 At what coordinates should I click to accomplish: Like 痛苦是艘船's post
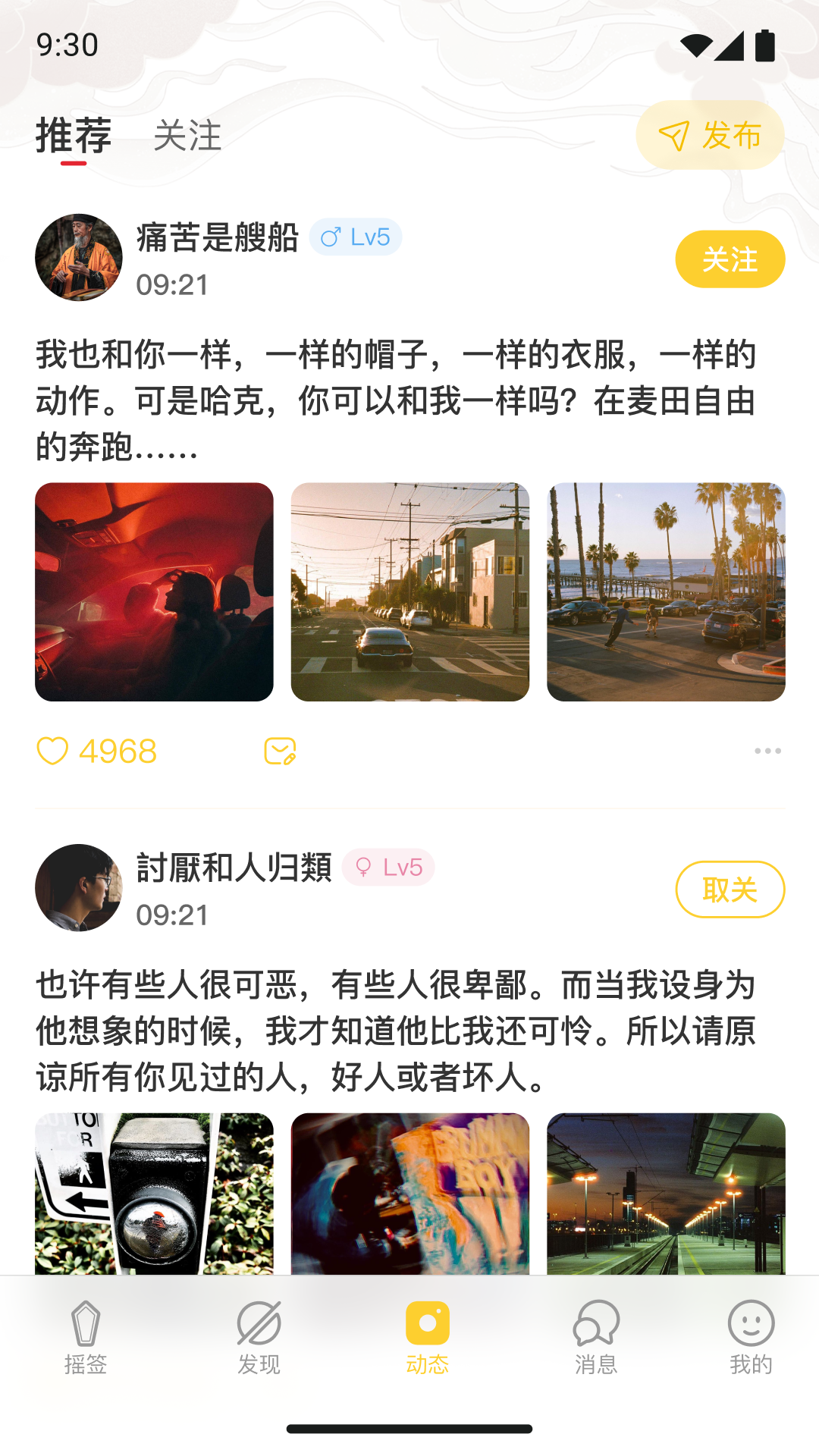[53, 752]
